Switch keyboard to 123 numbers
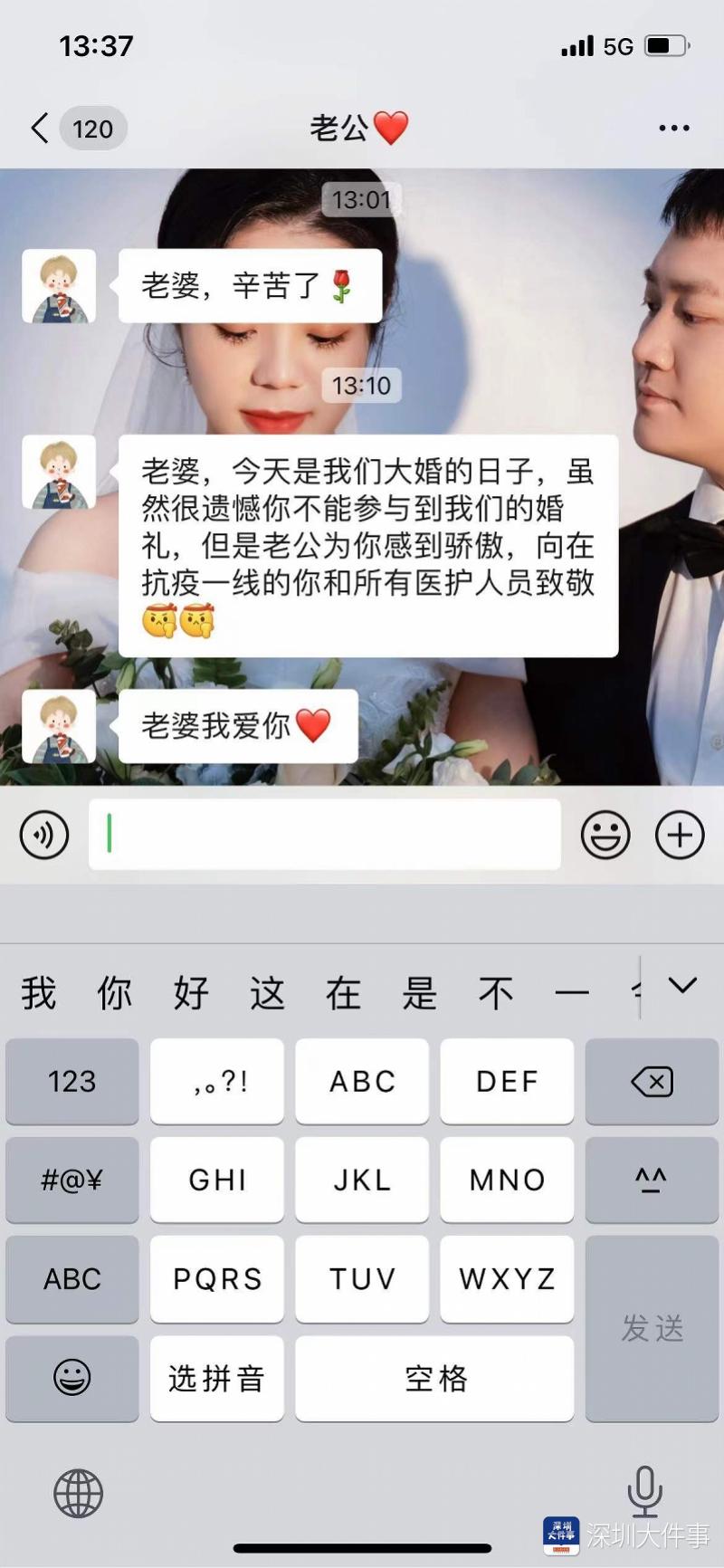The image size is (724, 1568). (72, 1081)
